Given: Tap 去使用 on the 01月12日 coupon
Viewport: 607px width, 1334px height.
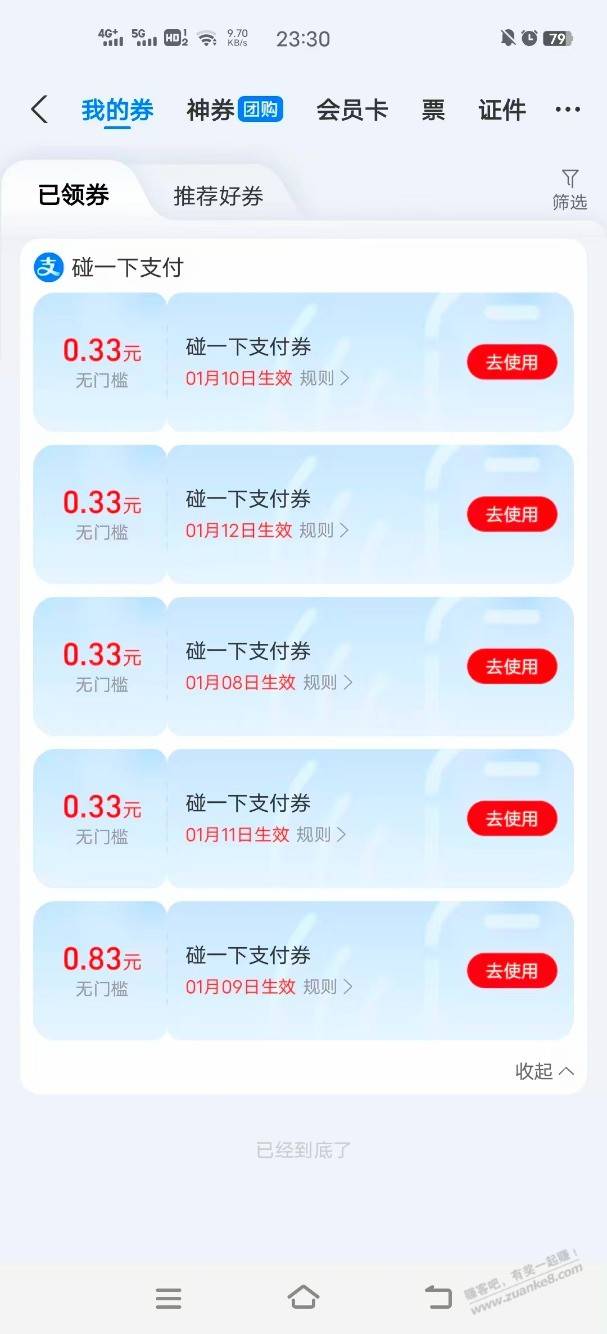Looking at the screenshot, I should click(x=511, y=515).
